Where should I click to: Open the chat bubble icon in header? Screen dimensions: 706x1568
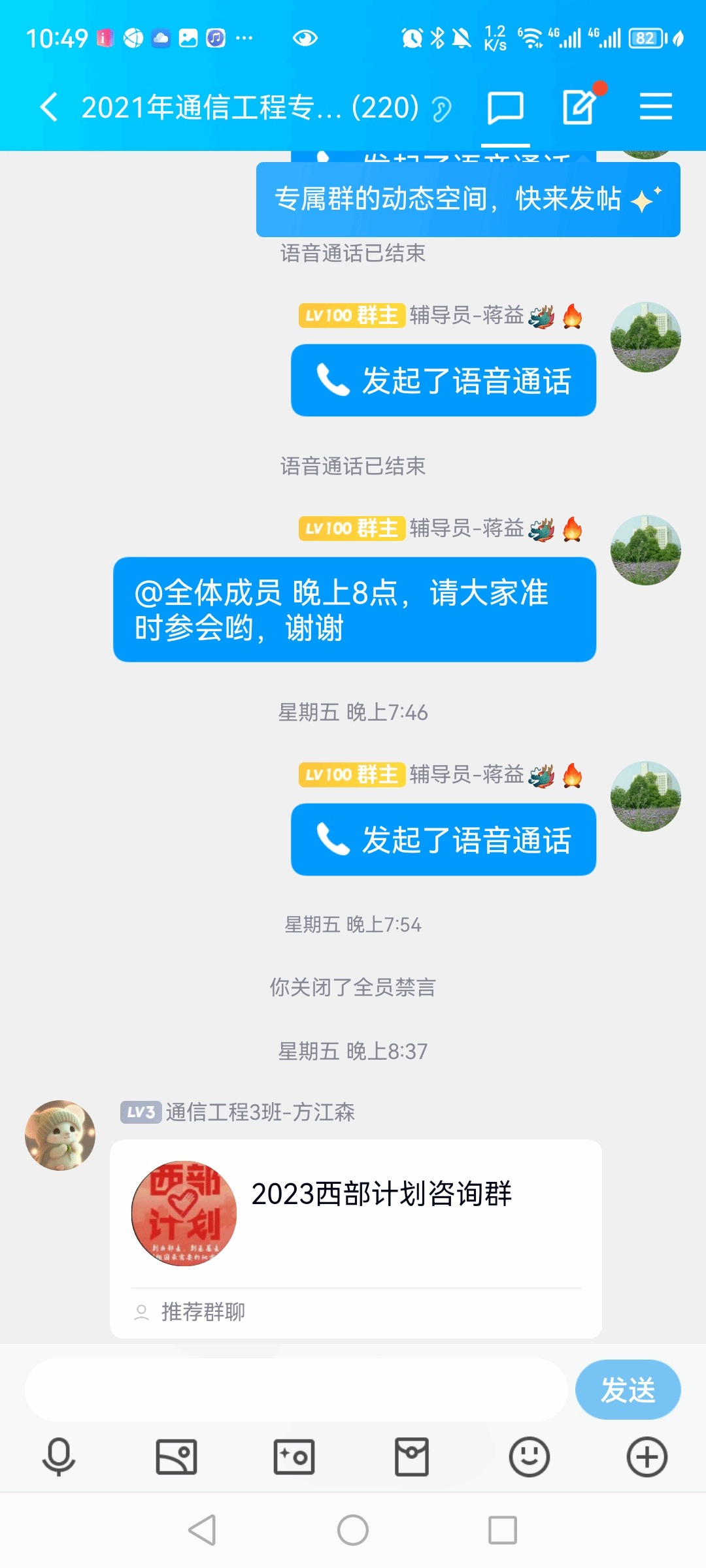[505, 107]
